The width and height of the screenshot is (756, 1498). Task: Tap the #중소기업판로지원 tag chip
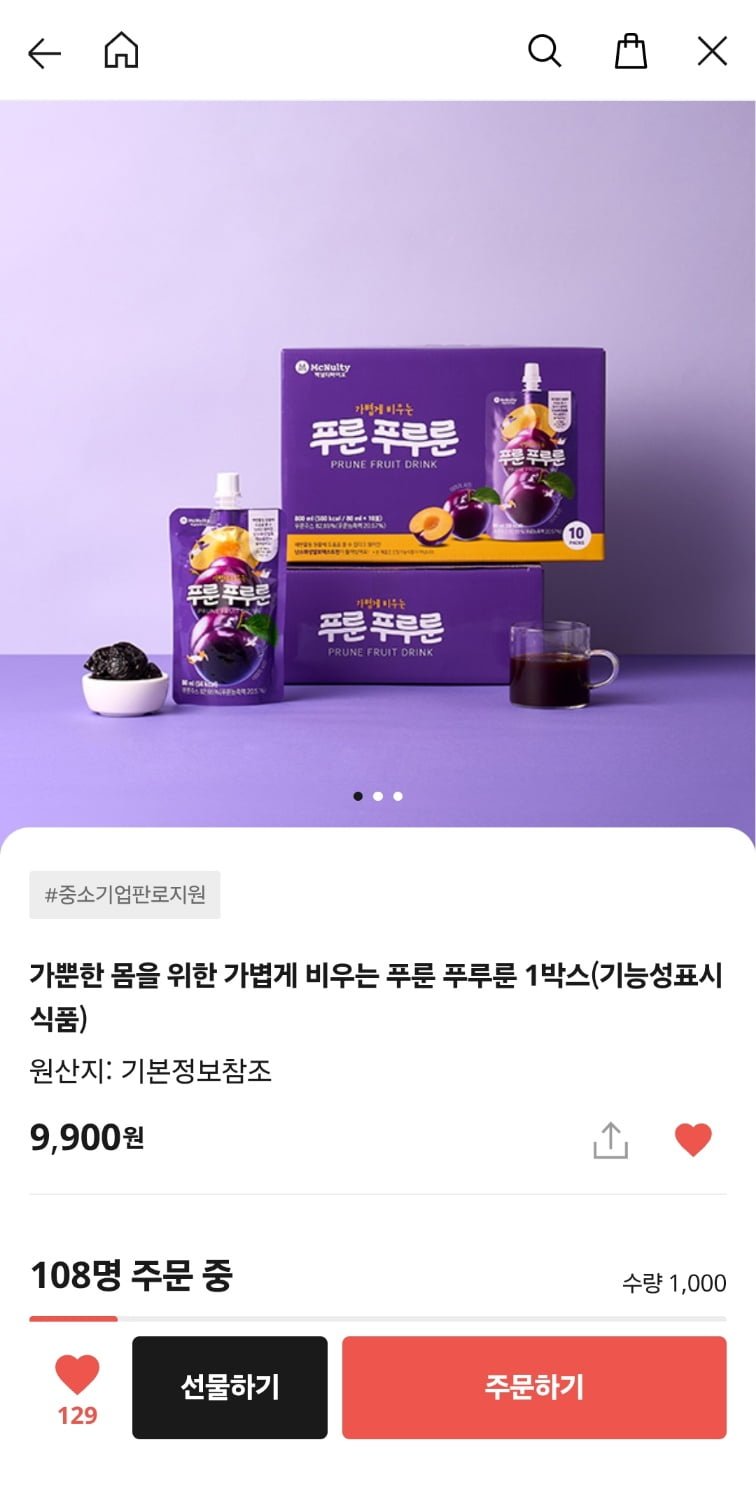click(x=125, y=894)
